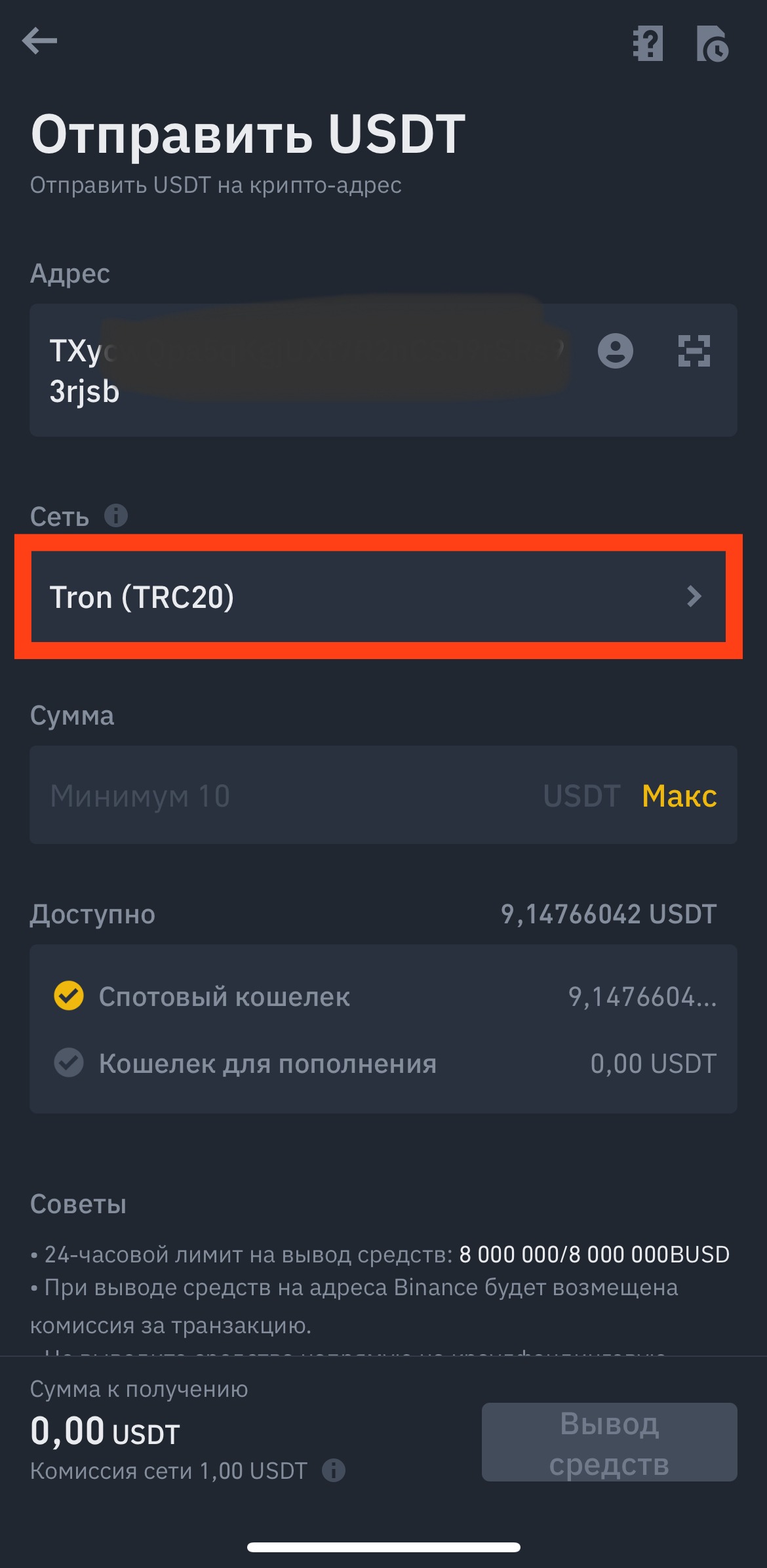Open withdrawal history icon
This screenshot has width=767, height=1568.
(x=712, y=44)
